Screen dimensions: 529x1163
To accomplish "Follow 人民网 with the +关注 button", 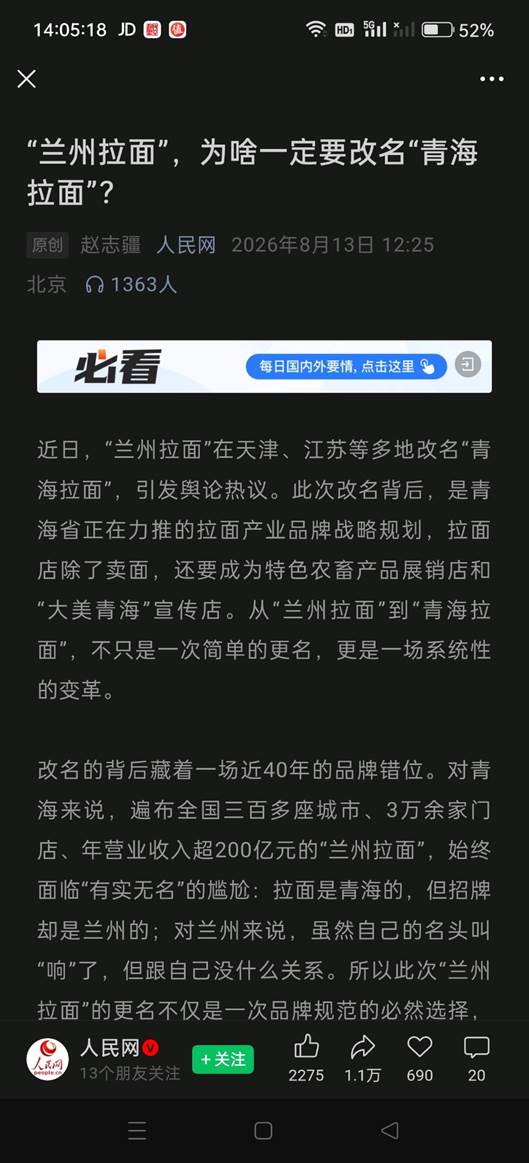I will [x=223, y=1059].
